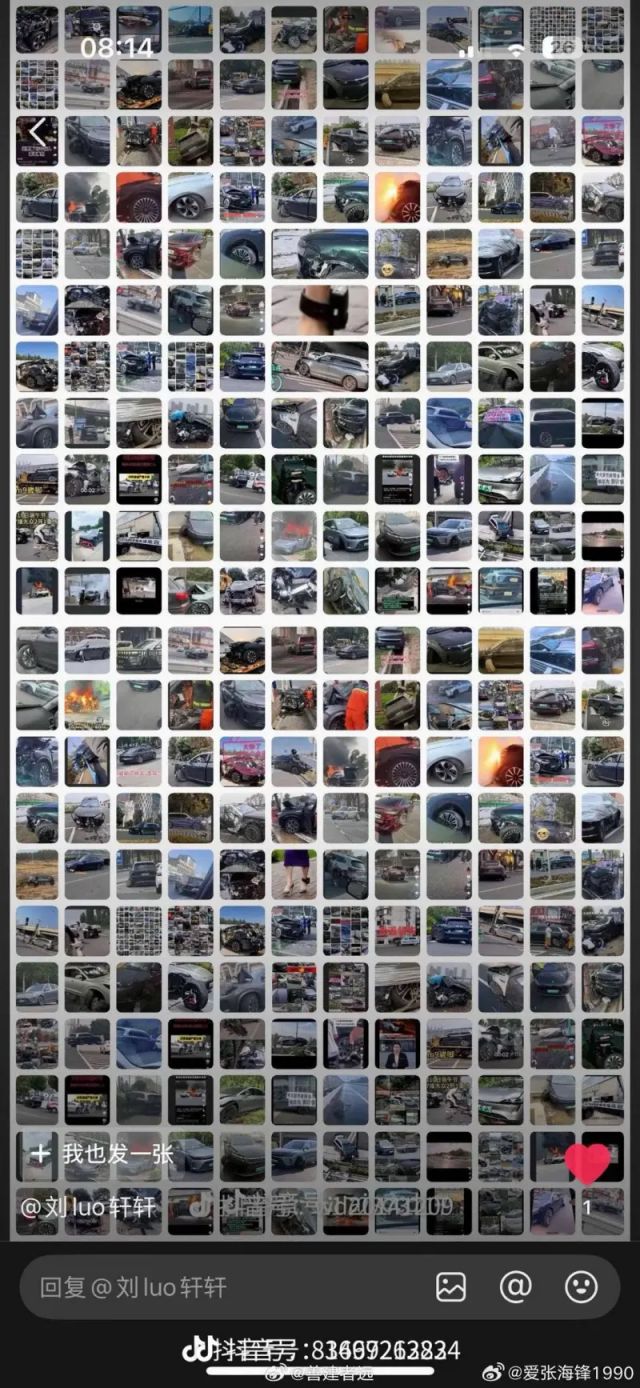
Task: Like this image with the heart
Action: point(587,1164)
